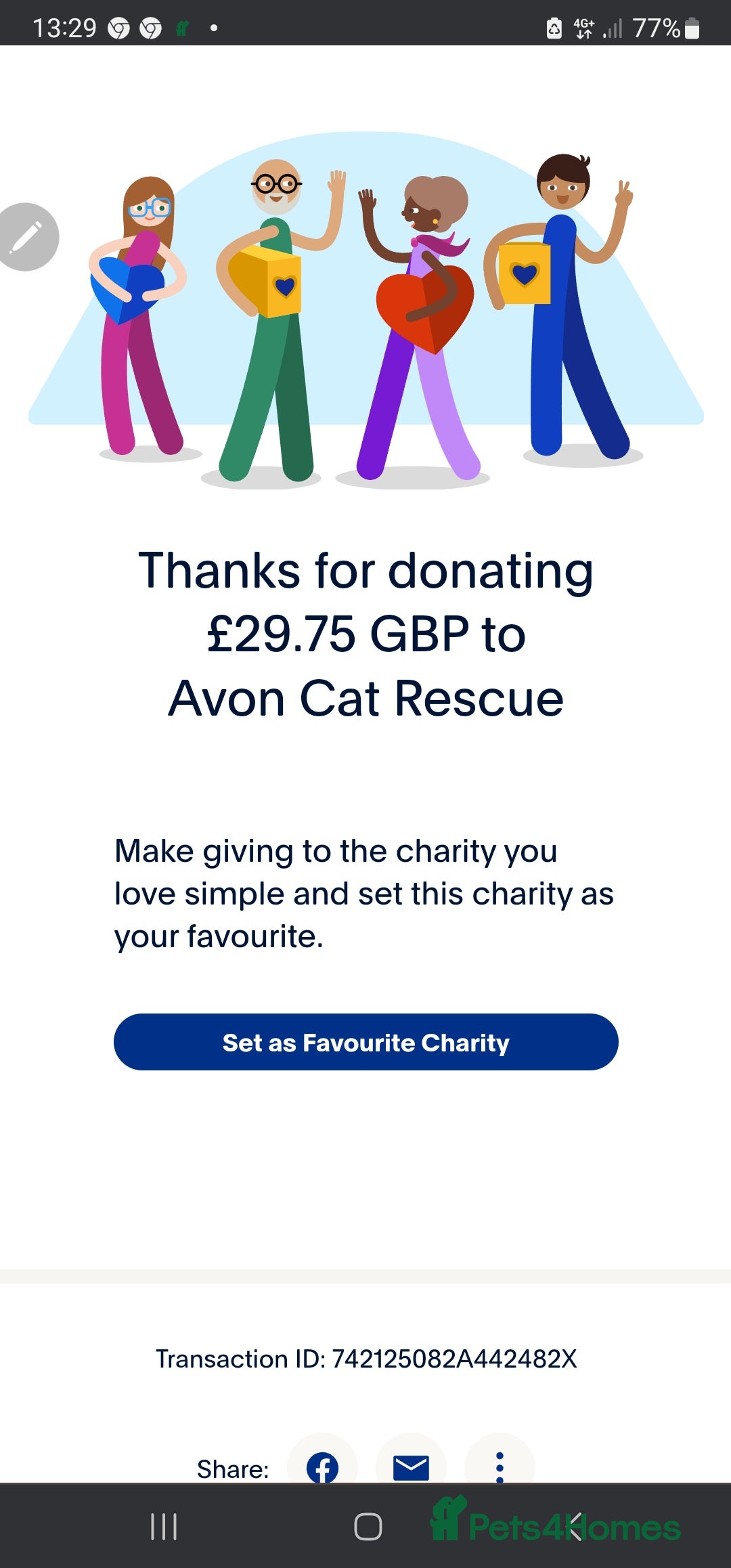The image size is (731, 1568).
Task: Tap the Pets4Homes logo watermark
Action: (558, 1527)
